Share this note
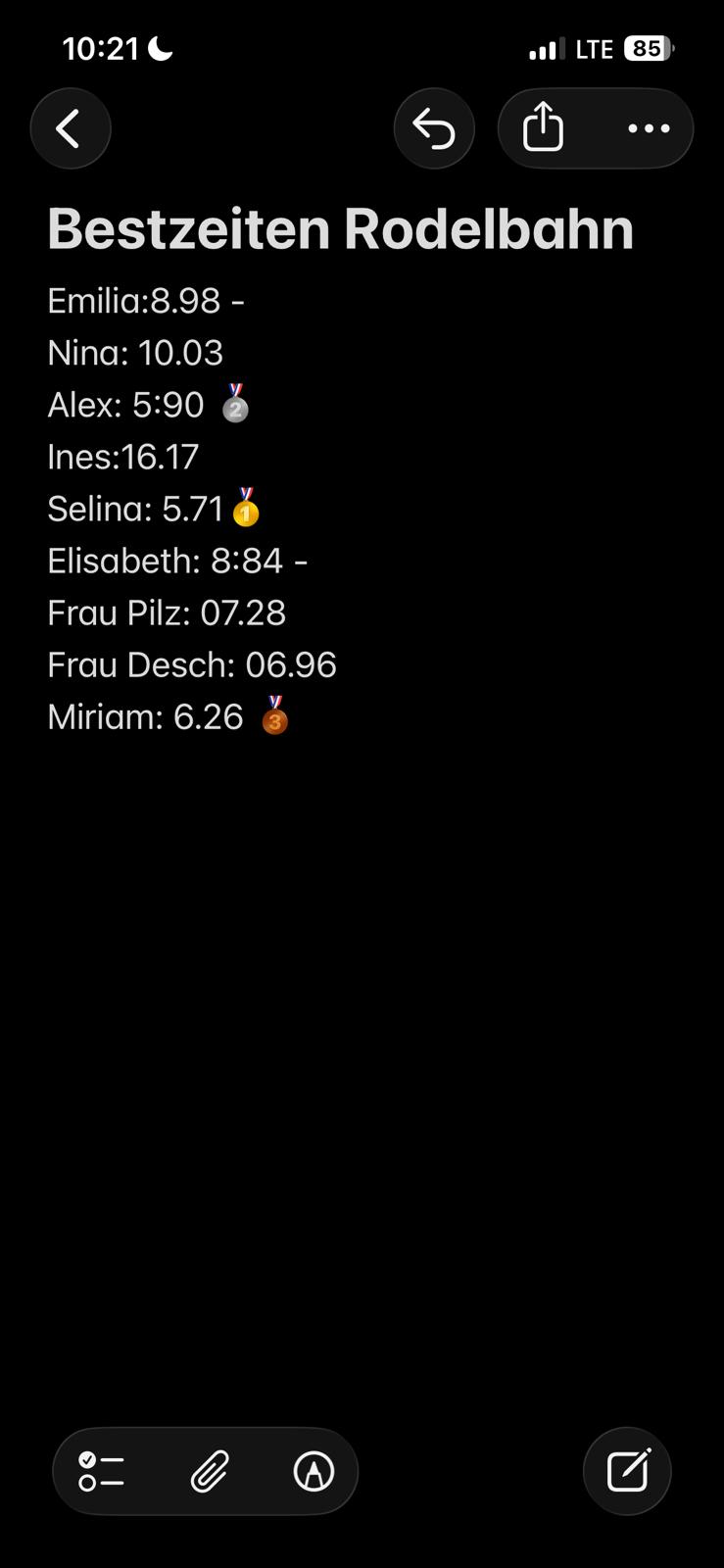The height and width of the screenshot is (1568, 724). (x=543, y=128)
